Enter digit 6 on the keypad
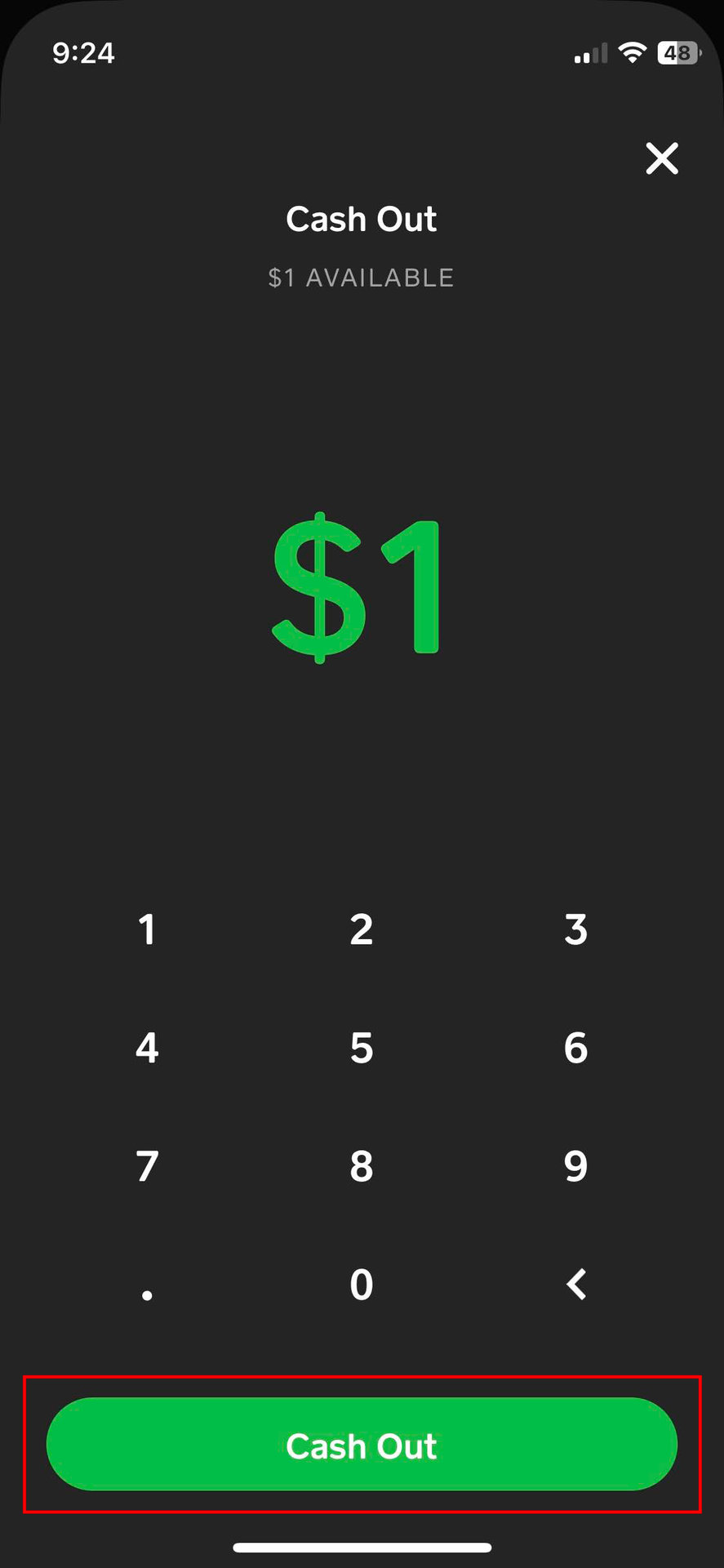The height and width of the screenshot is (1568, 724). [x=575, y=1048]
